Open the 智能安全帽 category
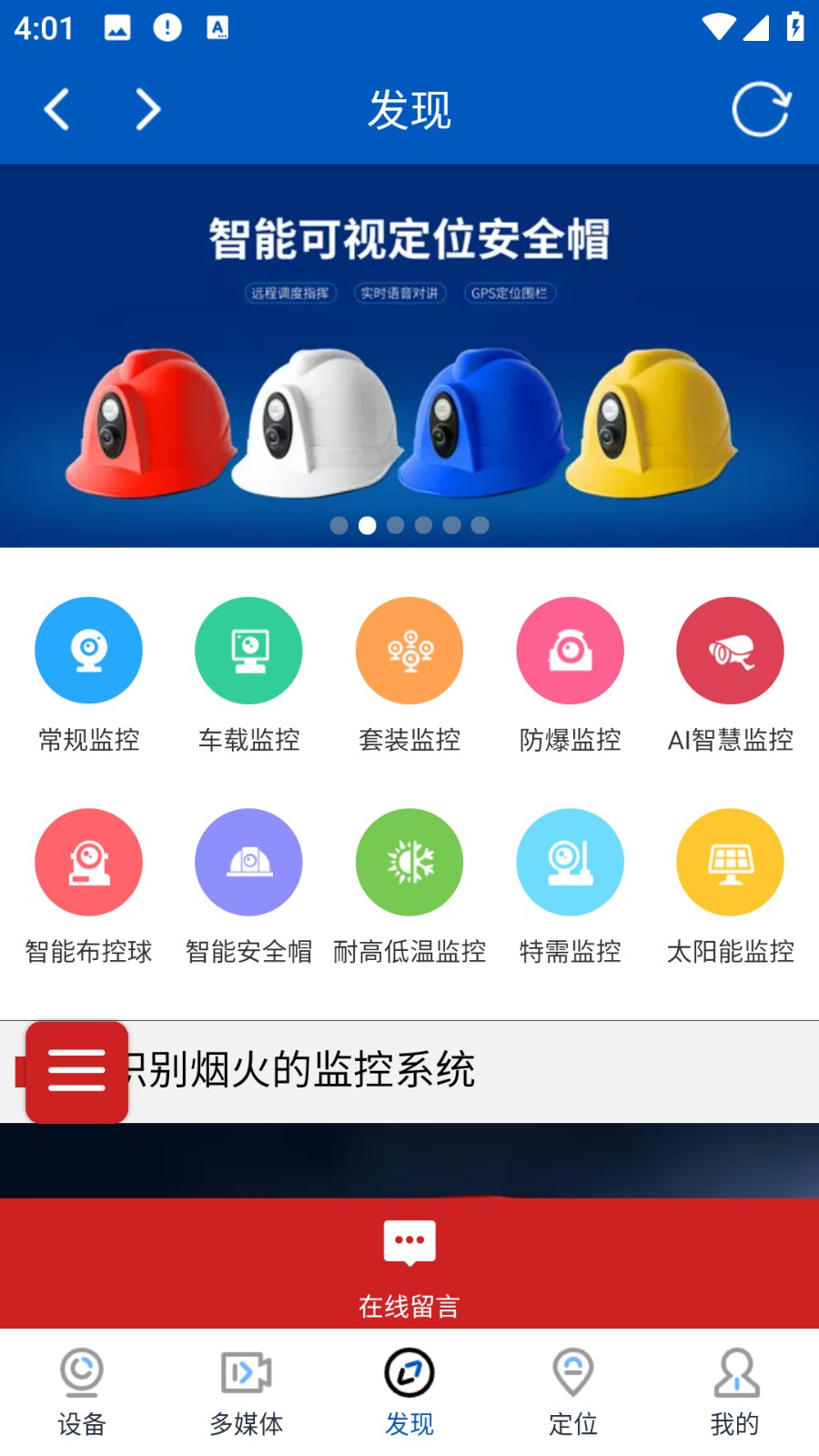 pyautogui.click(x=248, y=863)
